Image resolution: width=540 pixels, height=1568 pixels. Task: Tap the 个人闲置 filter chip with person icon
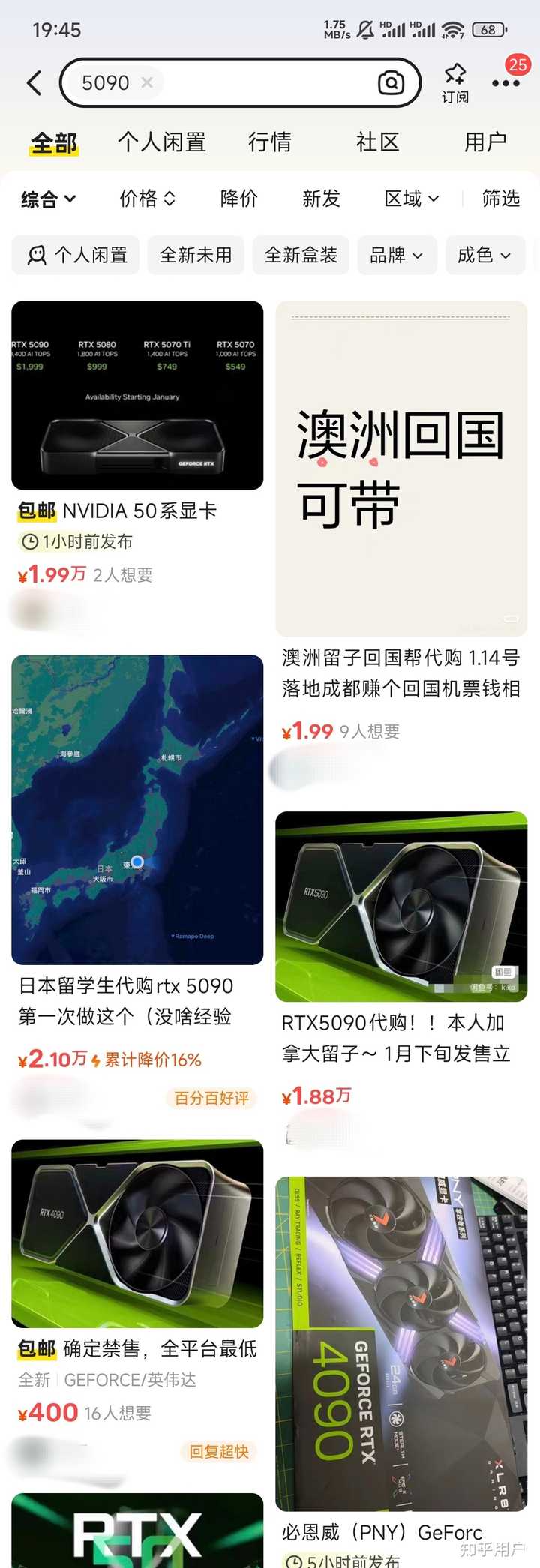point(74,255)
